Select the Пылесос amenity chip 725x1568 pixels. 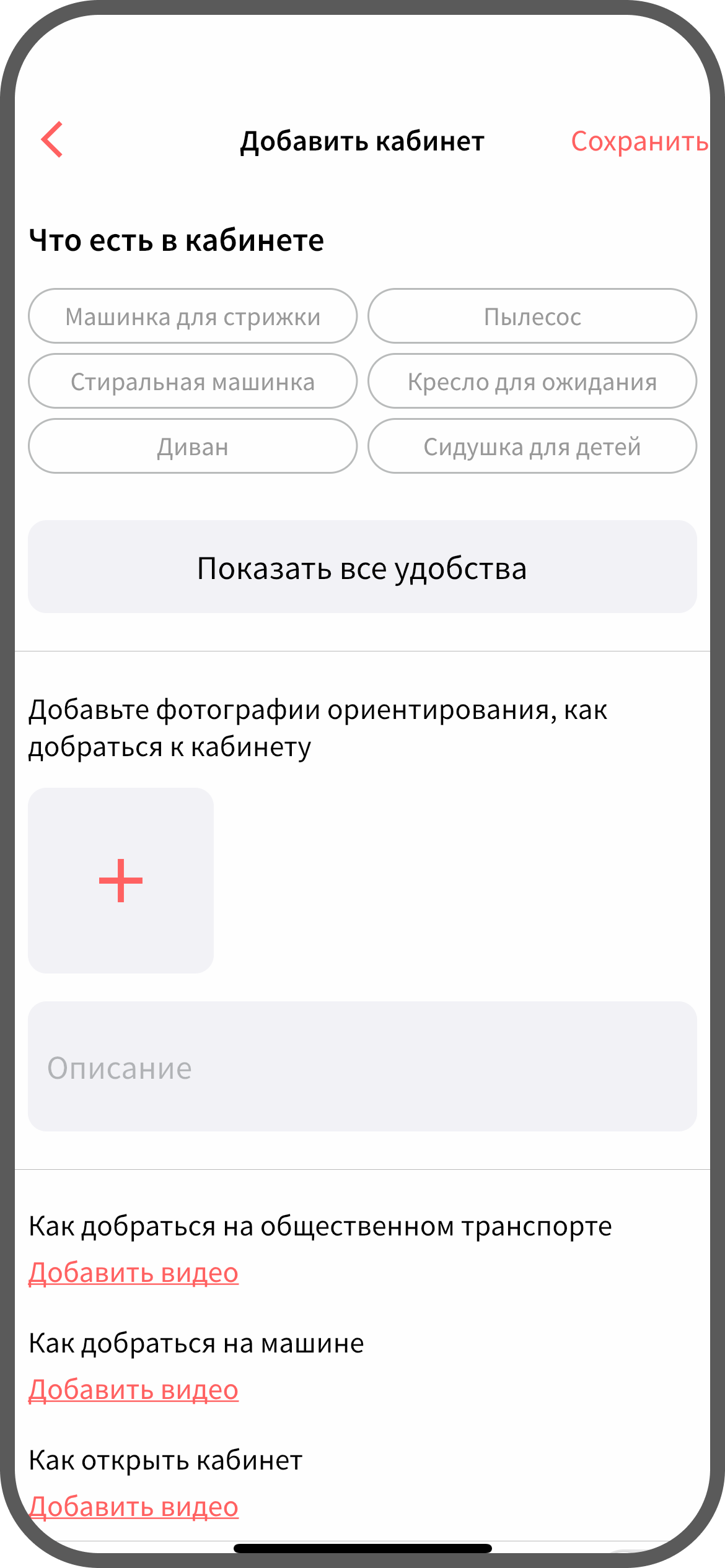tap(532, 316)
